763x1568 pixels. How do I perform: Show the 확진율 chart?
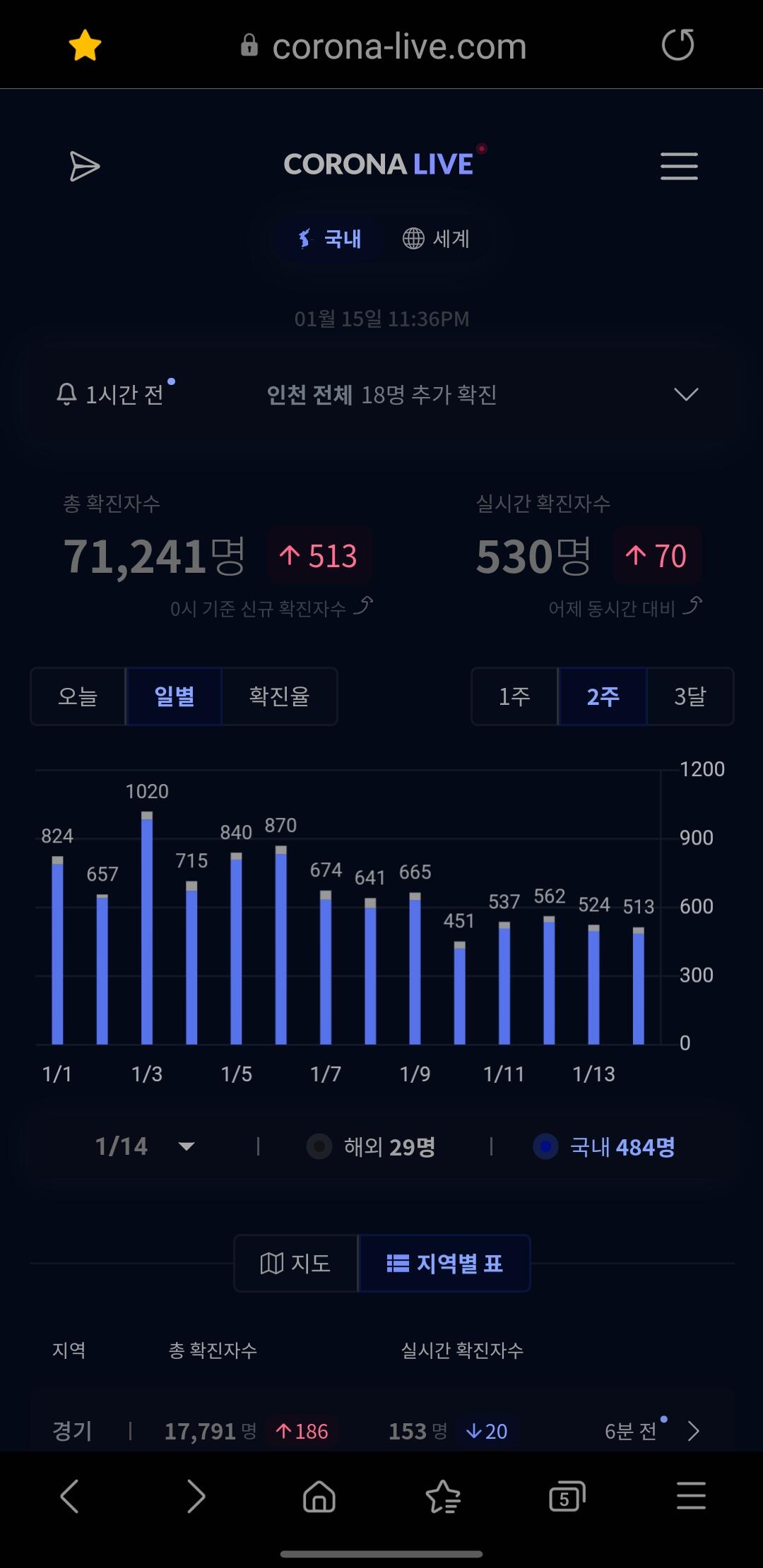(x=279, y=696)
